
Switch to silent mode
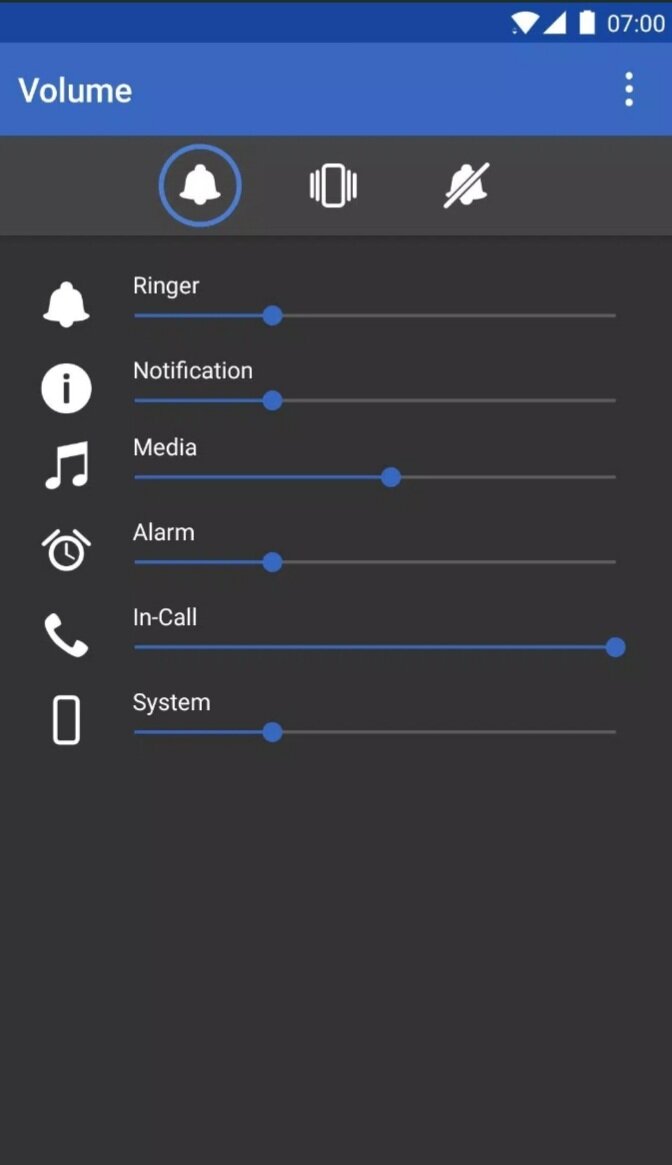(x=466, y=186)
